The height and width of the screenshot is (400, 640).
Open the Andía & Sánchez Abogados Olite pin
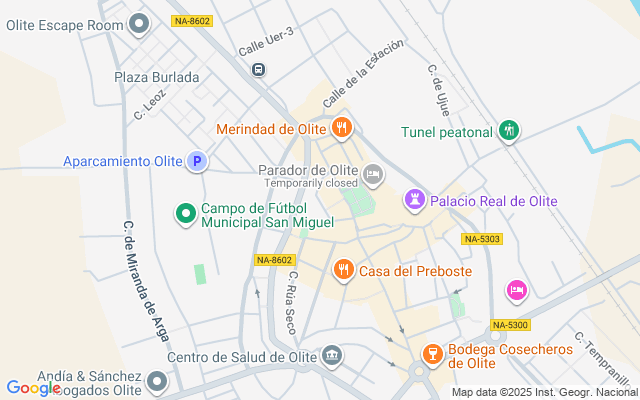(157, 382)
